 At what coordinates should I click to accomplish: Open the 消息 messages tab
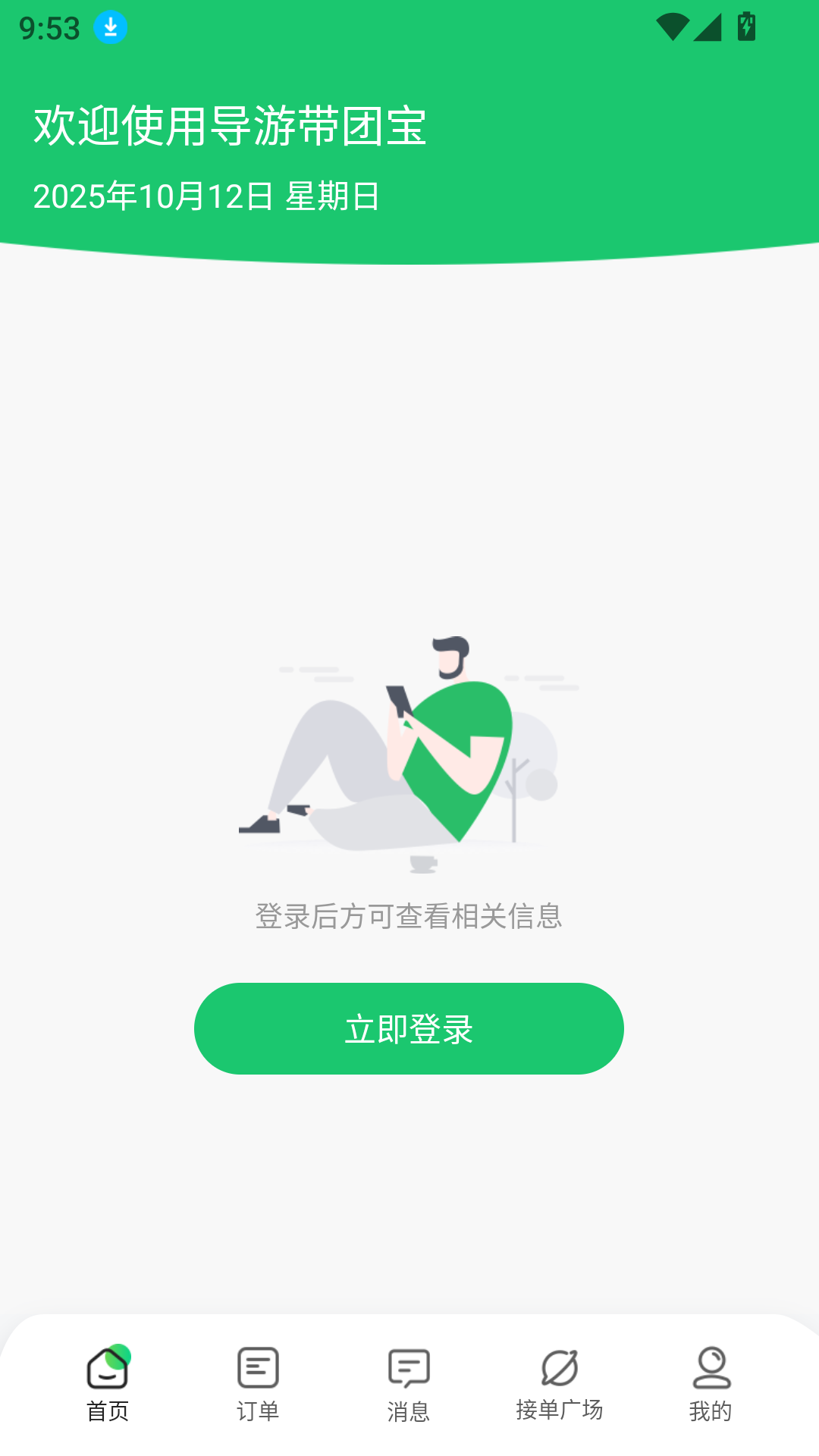tap(409, 1383)
